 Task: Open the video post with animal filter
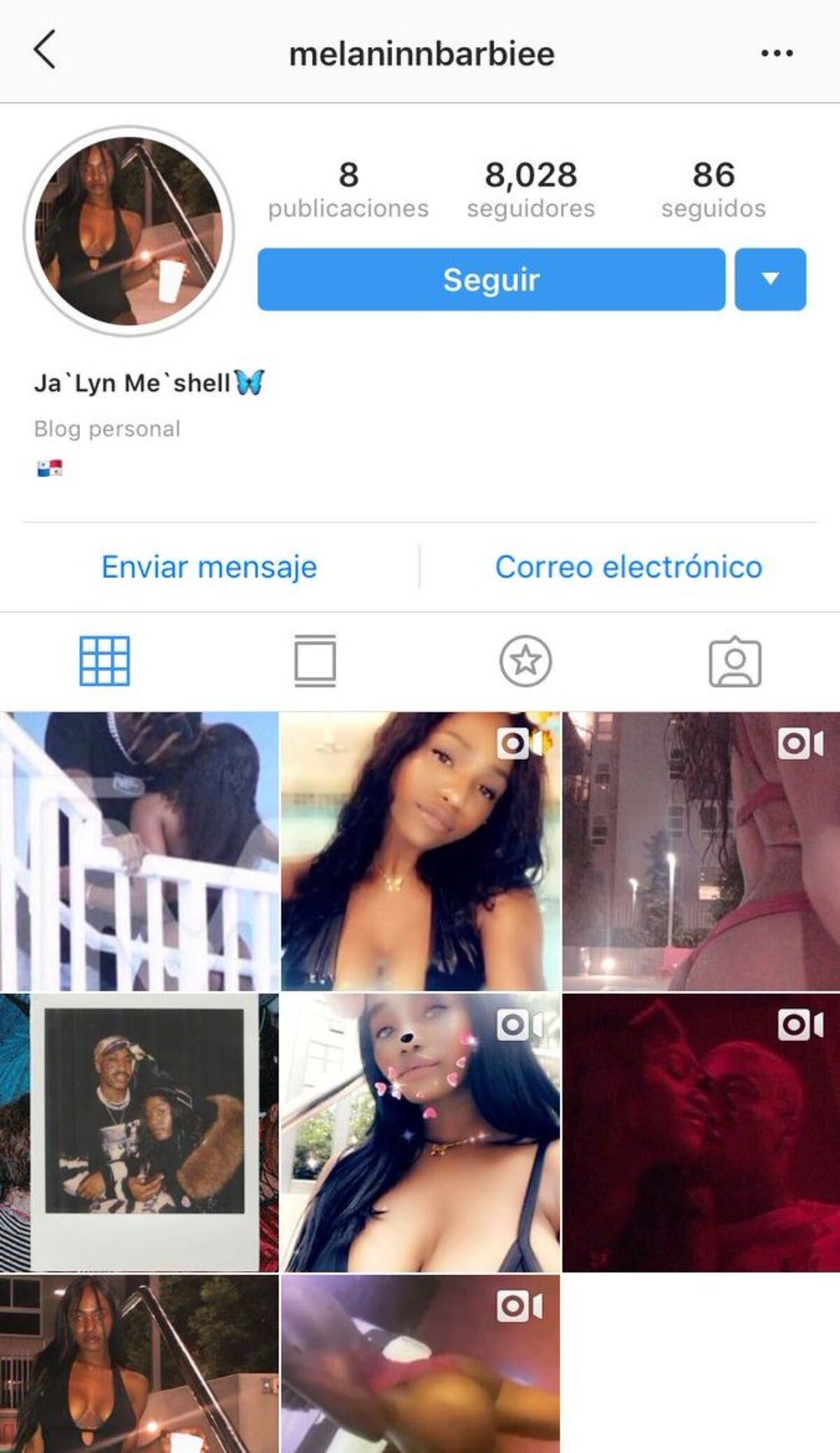(x=420, y=1132)
